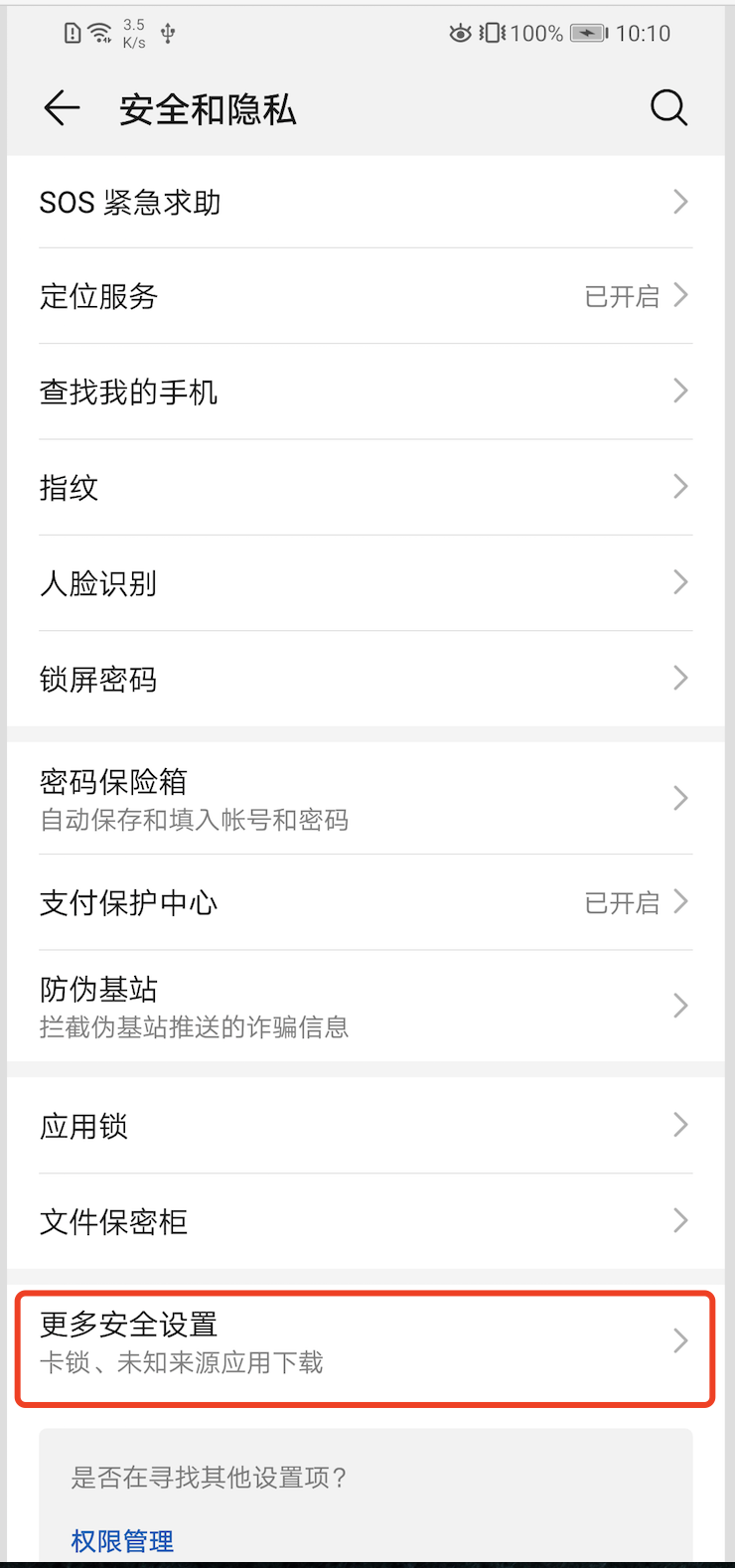Open 更多安全设置

pos(366,1341)
